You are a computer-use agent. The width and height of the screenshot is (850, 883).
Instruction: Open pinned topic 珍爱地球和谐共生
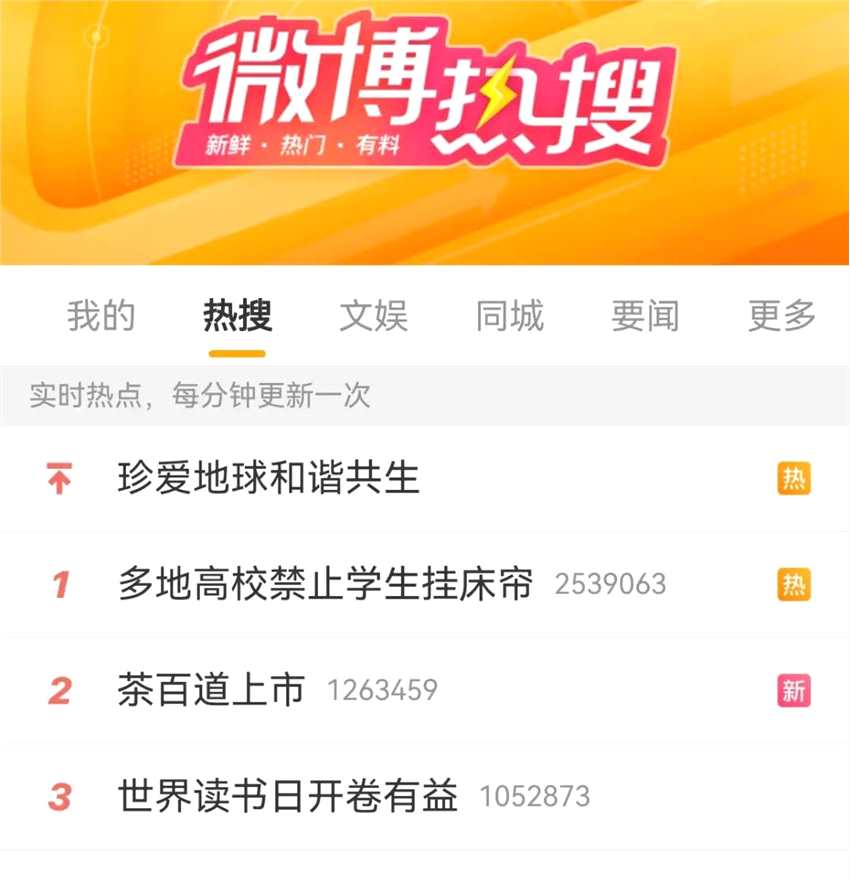point(269,479)
